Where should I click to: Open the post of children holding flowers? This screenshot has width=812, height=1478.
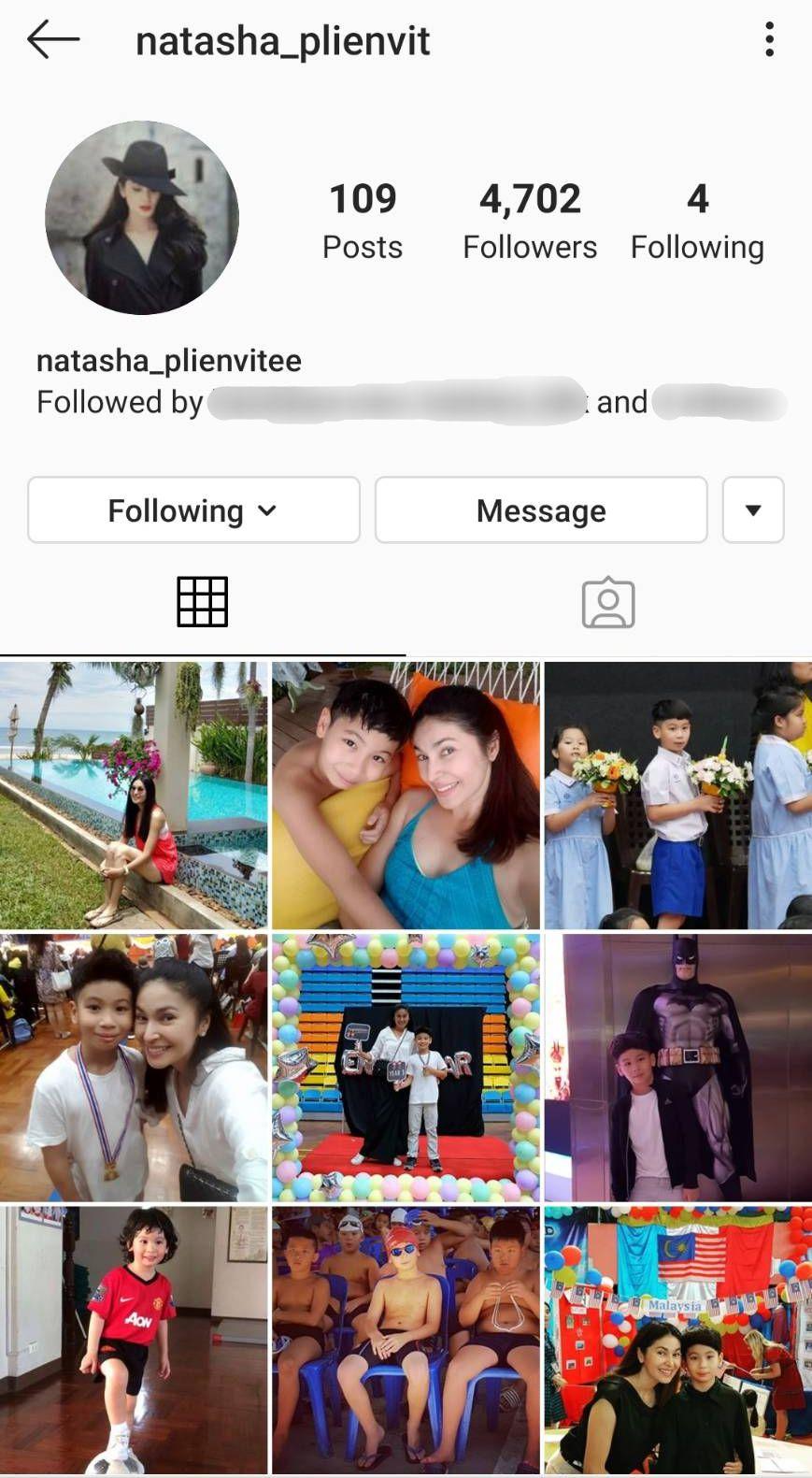point(677,796)
